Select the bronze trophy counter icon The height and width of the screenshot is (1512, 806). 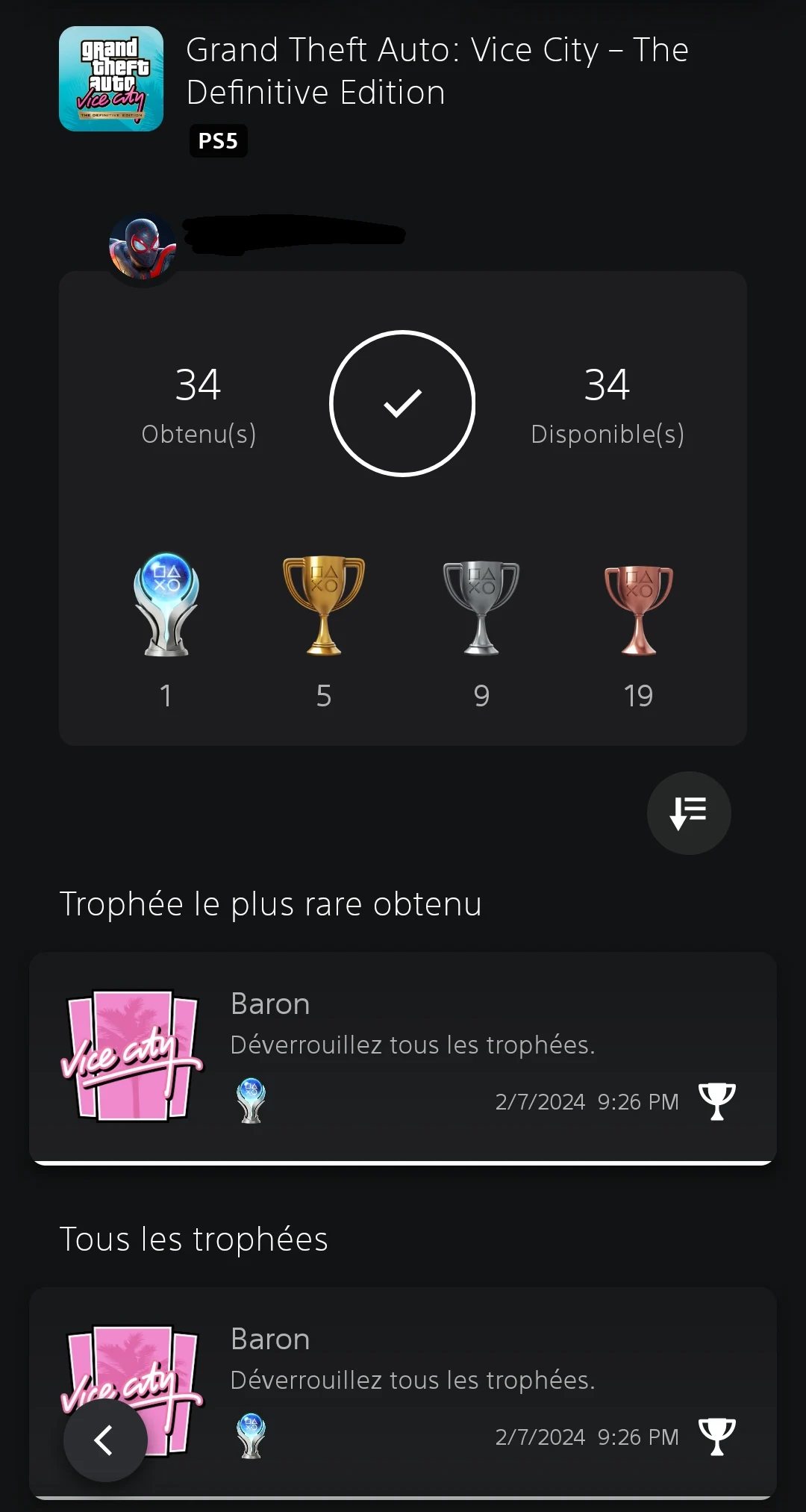coord(640,609)
